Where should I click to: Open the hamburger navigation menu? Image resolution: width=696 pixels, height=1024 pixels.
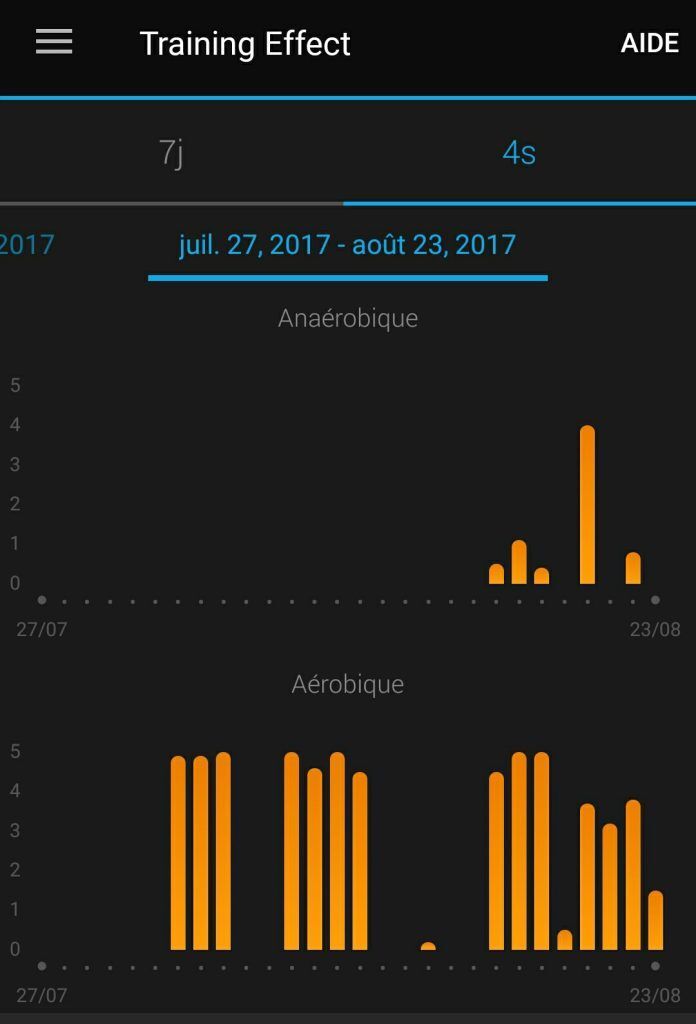click(54, 42)
